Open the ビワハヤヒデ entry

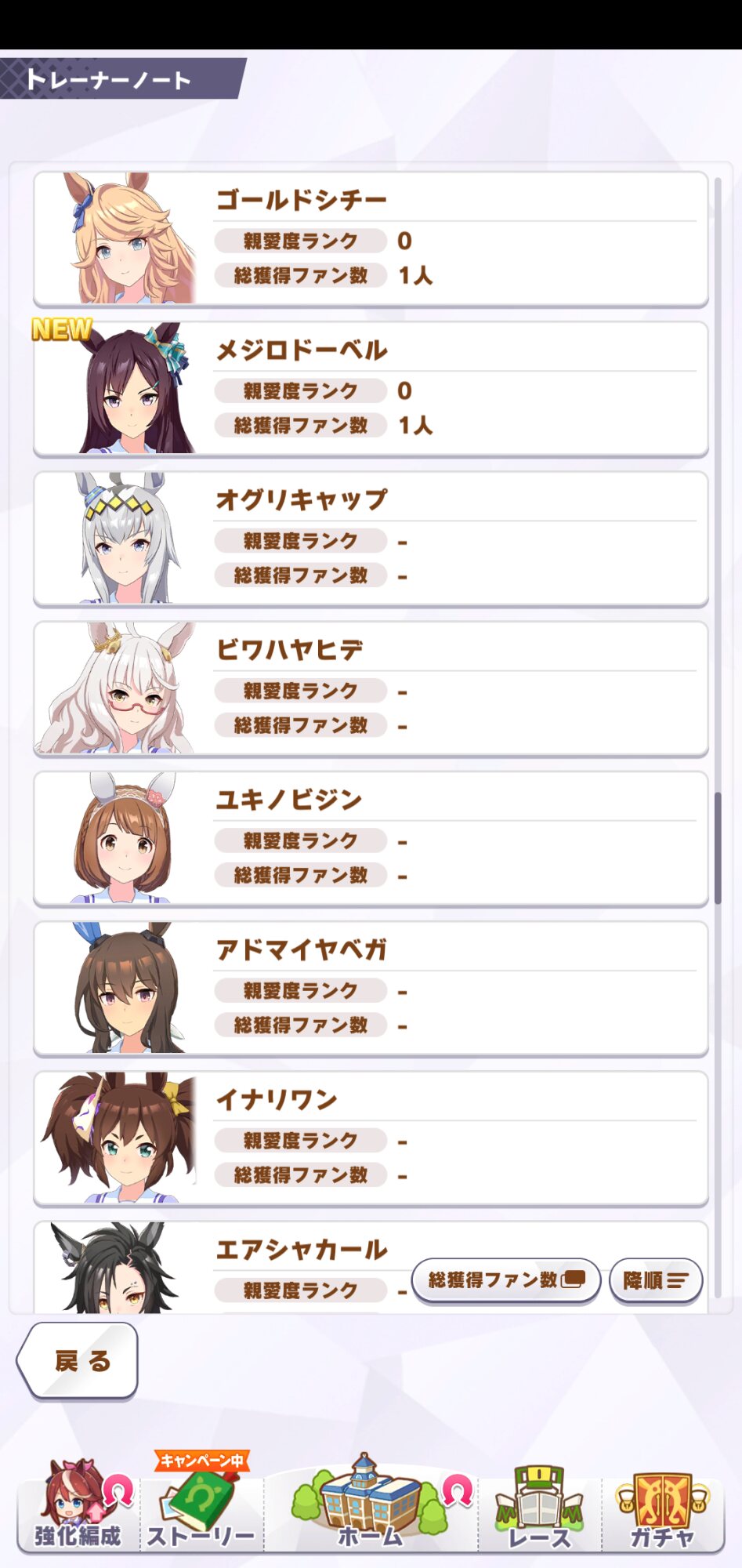[x=371, y=689]
